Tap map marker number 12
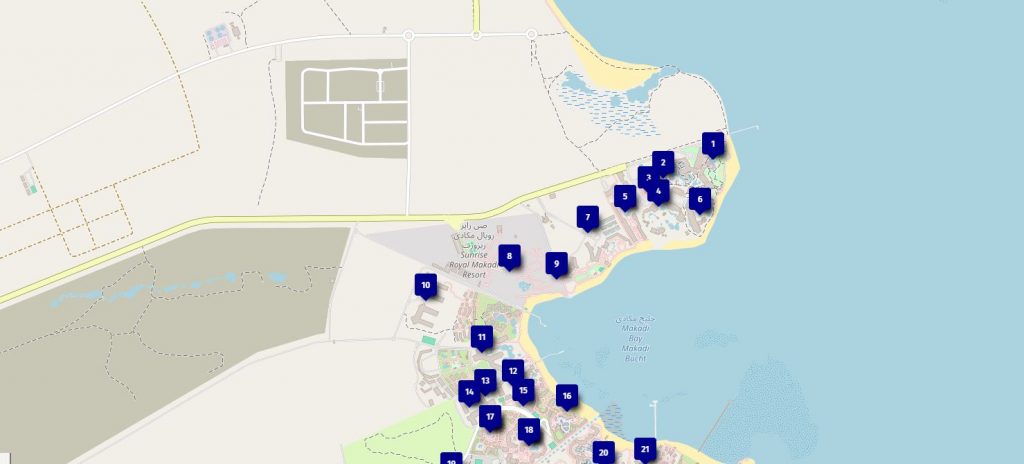Viewport: 1024px width, 464px height. (x=511, y=369)
